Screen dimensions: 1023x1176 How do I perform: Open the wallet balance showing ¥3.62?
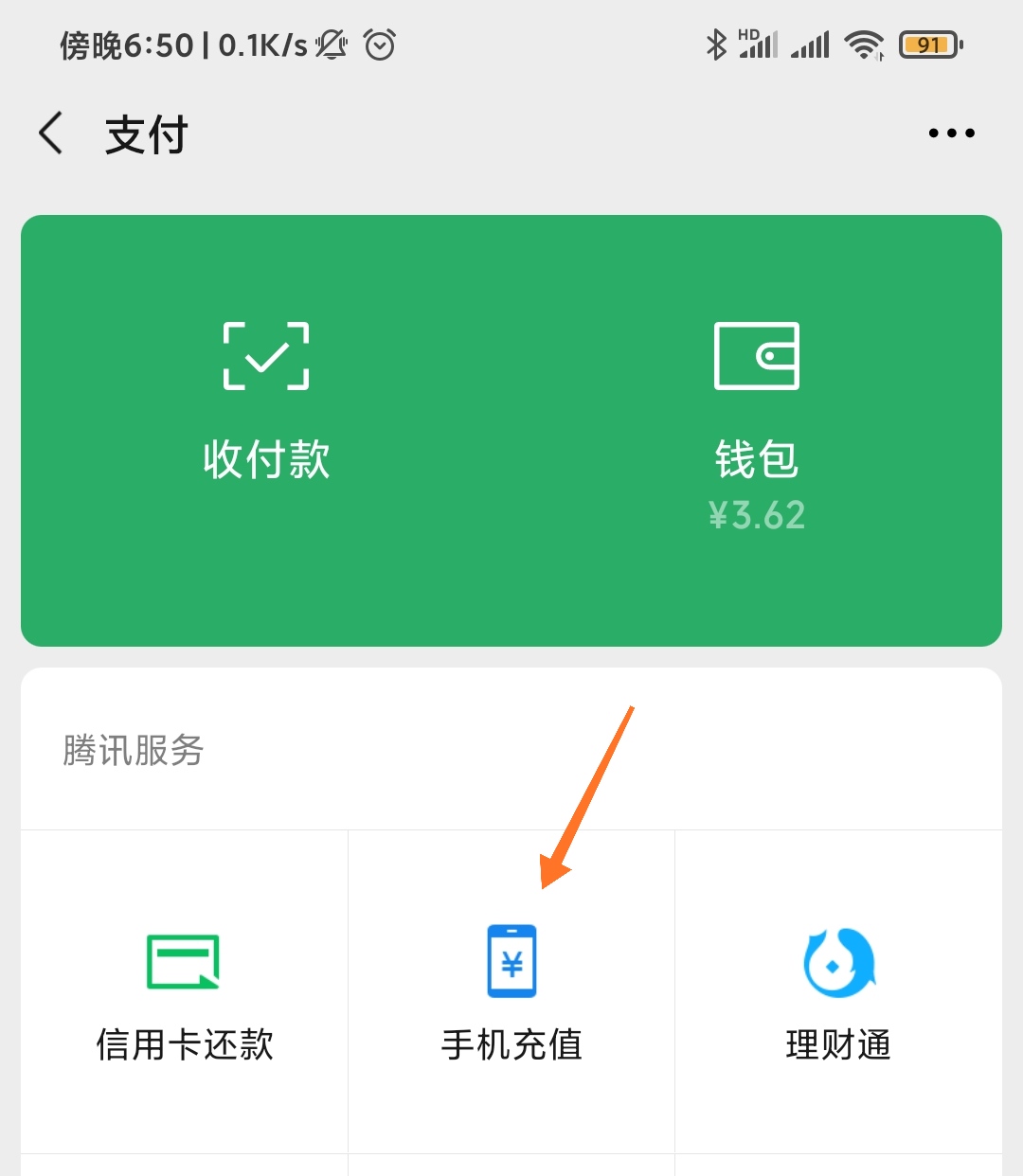tap(757, 514)
